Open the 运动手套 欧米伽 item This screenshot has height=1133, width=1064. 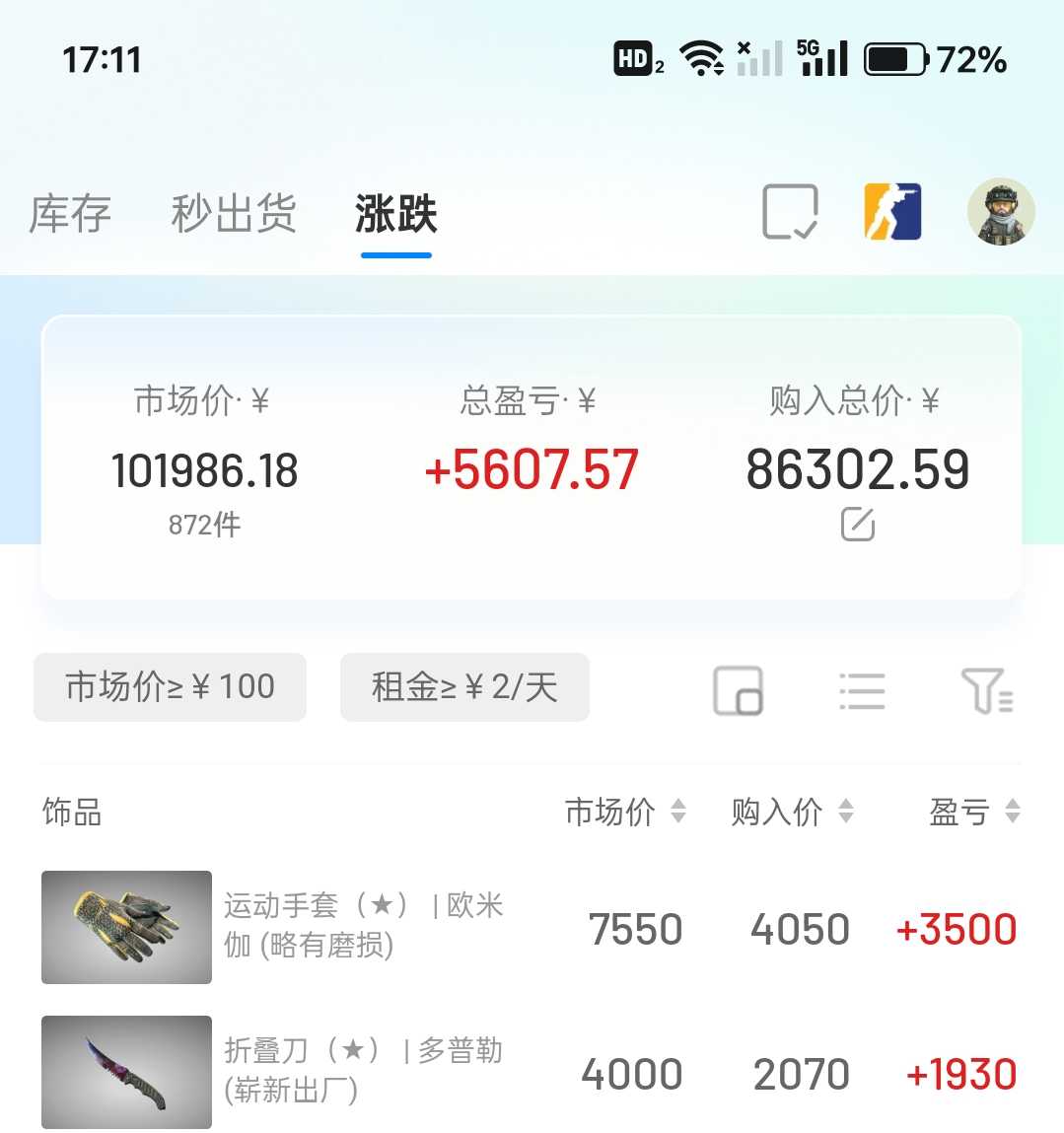365,927
